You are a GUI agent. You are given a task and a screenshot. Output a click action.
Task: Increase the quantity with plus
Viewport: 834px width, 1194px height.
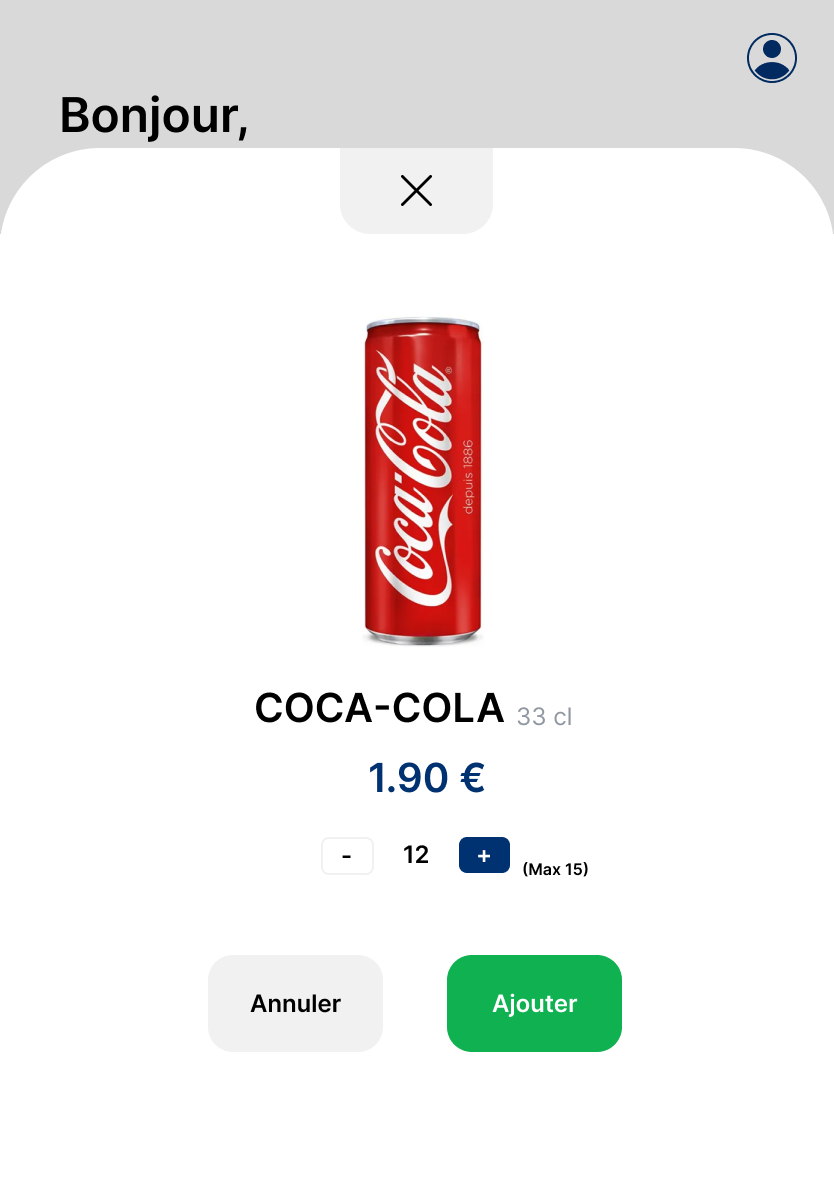(484, 856)
